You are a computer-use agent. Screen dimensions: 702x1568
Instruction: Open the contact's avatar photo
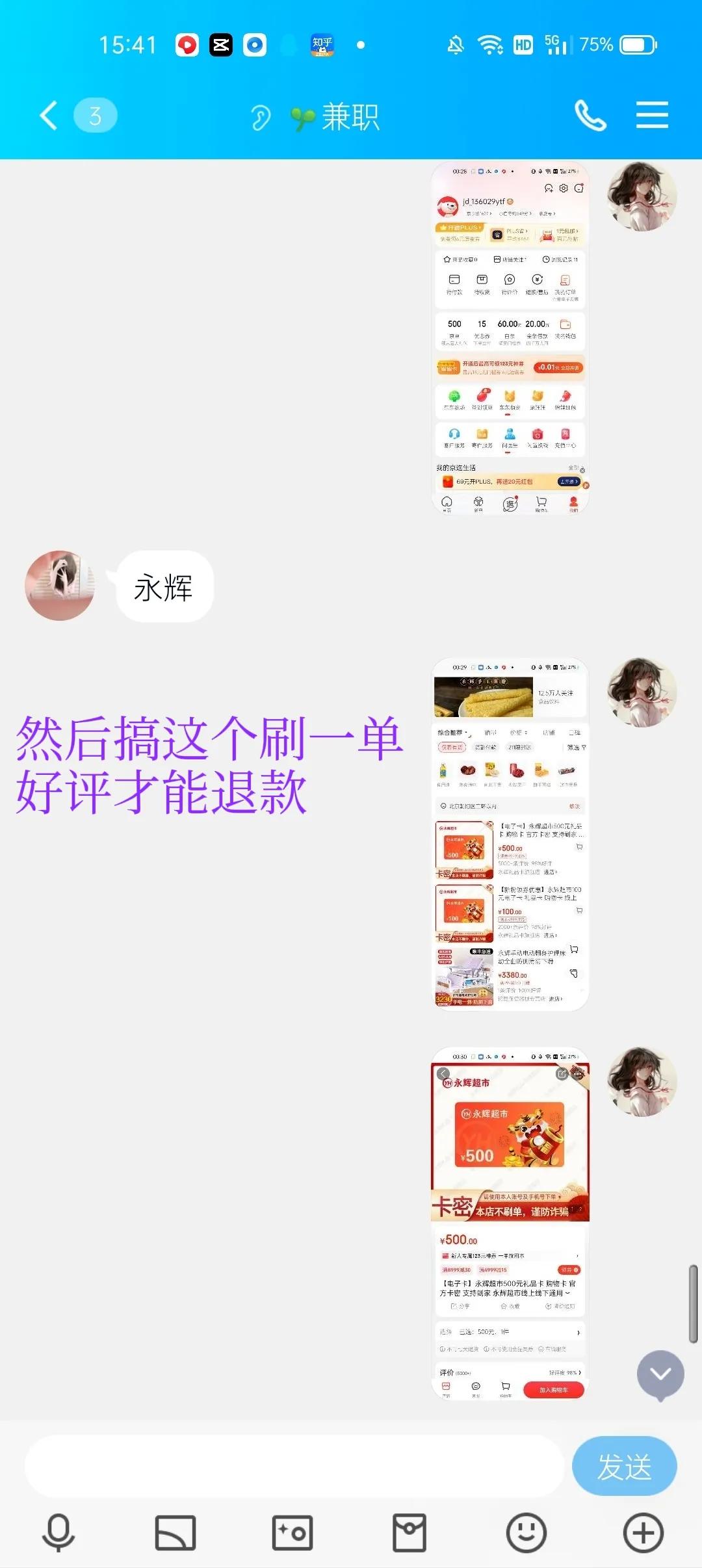point(59,585)
